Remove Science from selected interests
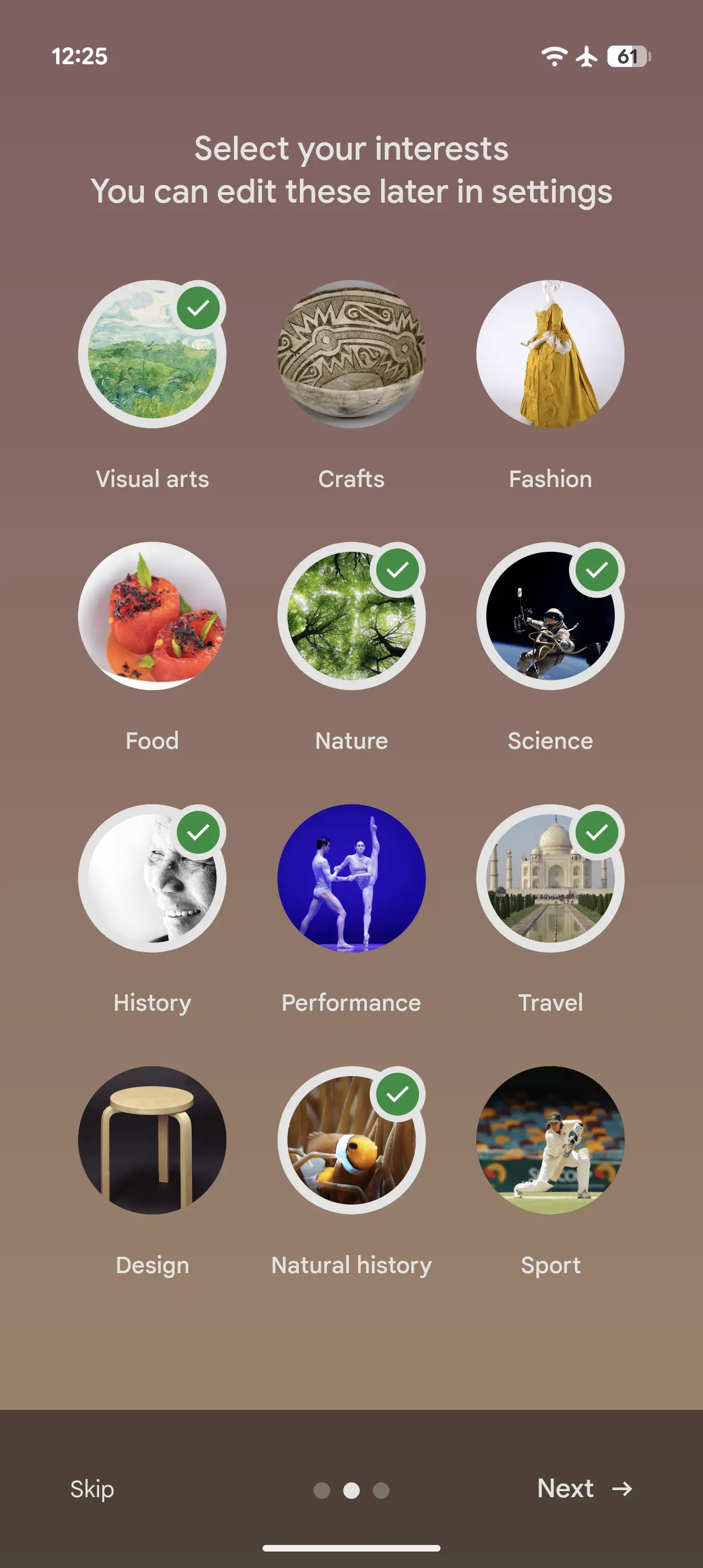Screen dimensions: 703x1568 pos(550,616)
